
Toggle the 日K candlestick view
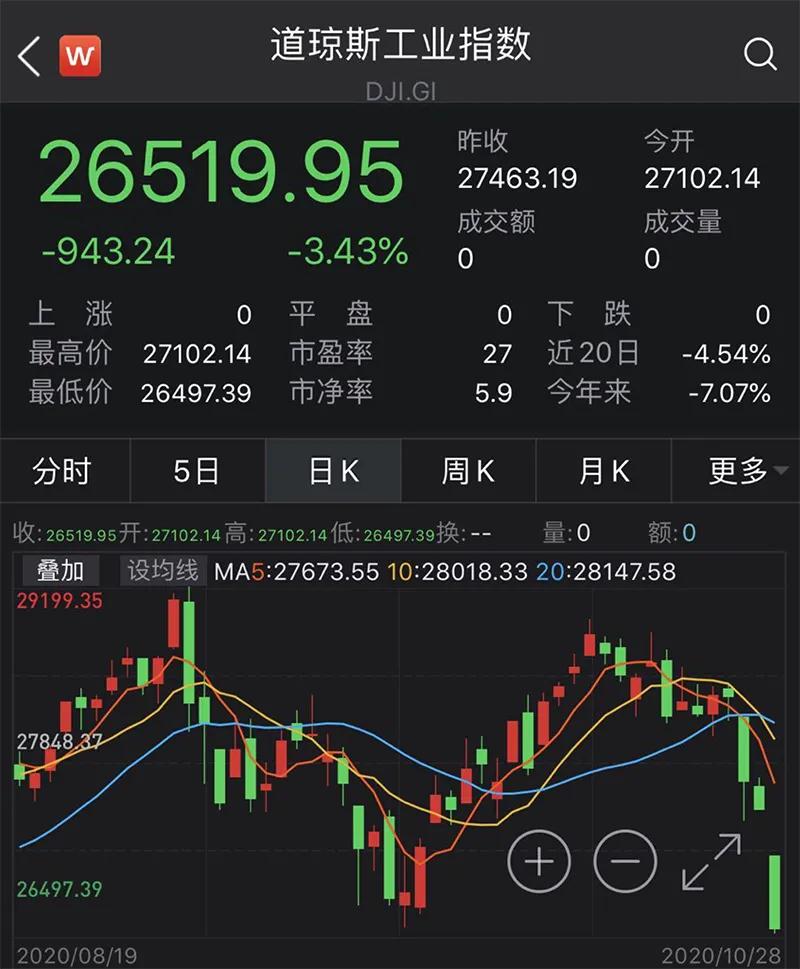(x=333, y=470)
